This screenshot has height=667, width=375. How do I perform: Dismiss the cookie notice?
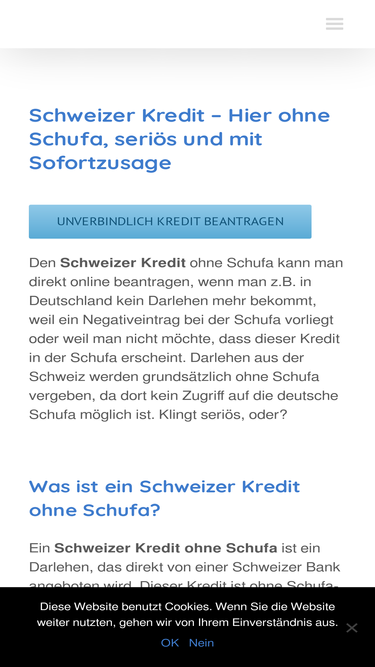[352, 627]
